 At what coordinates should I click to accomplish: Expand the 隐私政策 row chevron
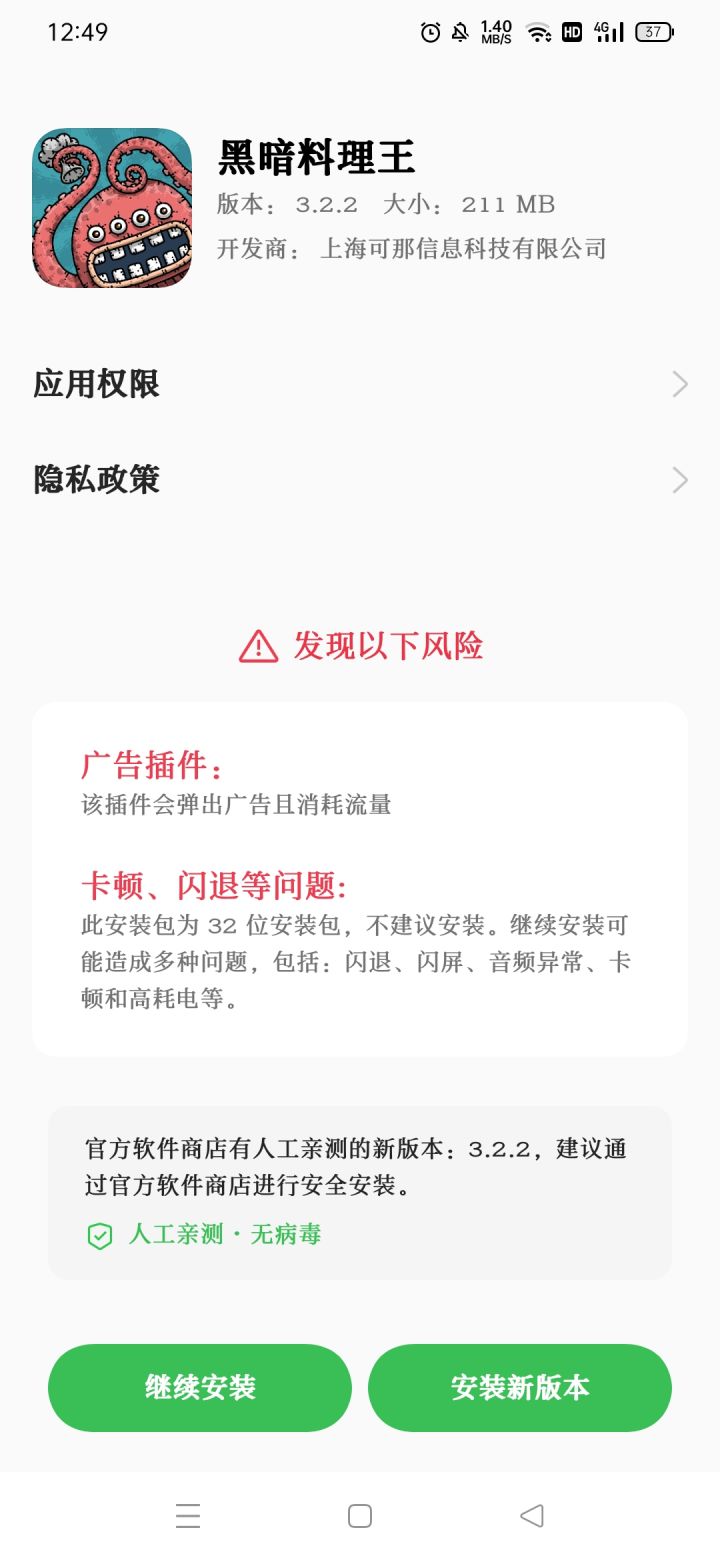point(679,479)
